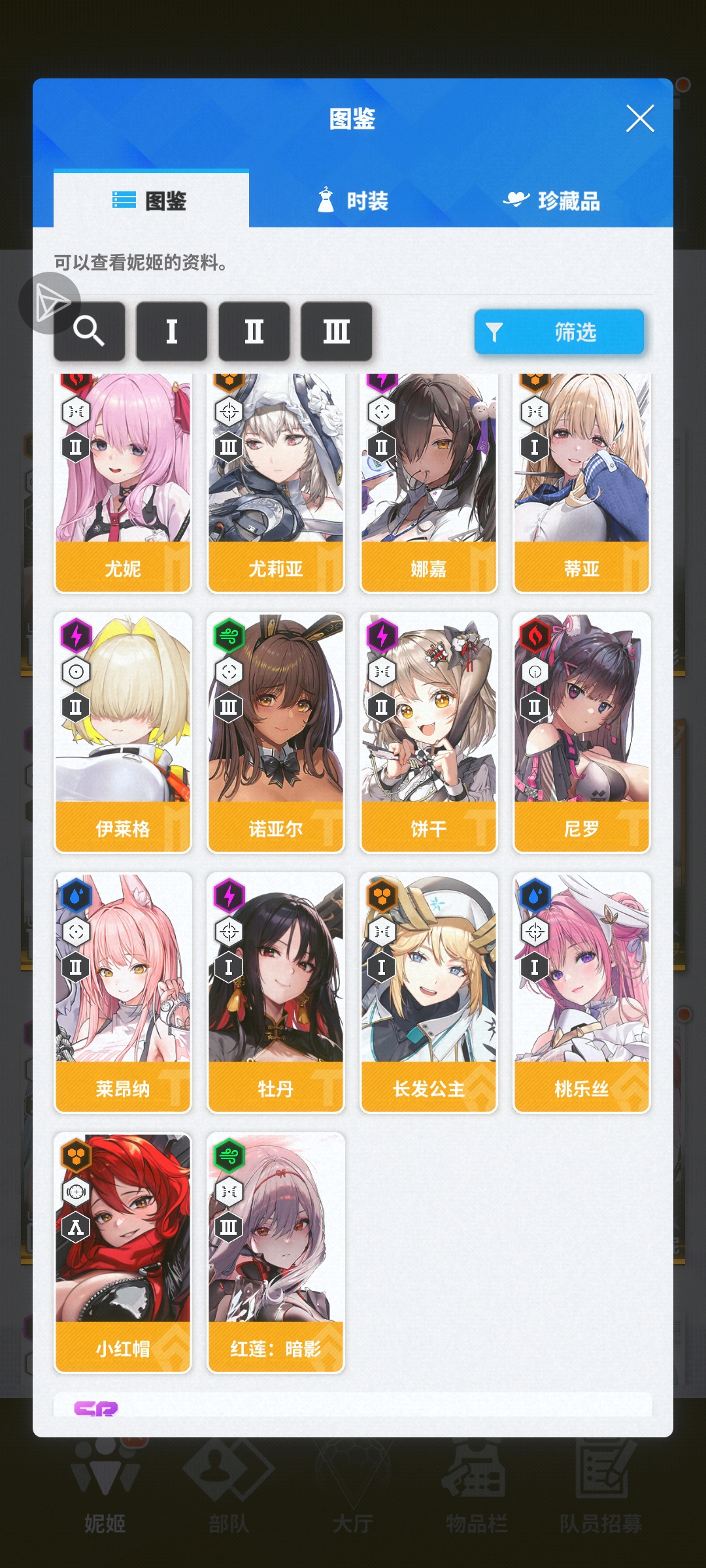Open 尤妮's character card
706x1568 pixels.
123,483
